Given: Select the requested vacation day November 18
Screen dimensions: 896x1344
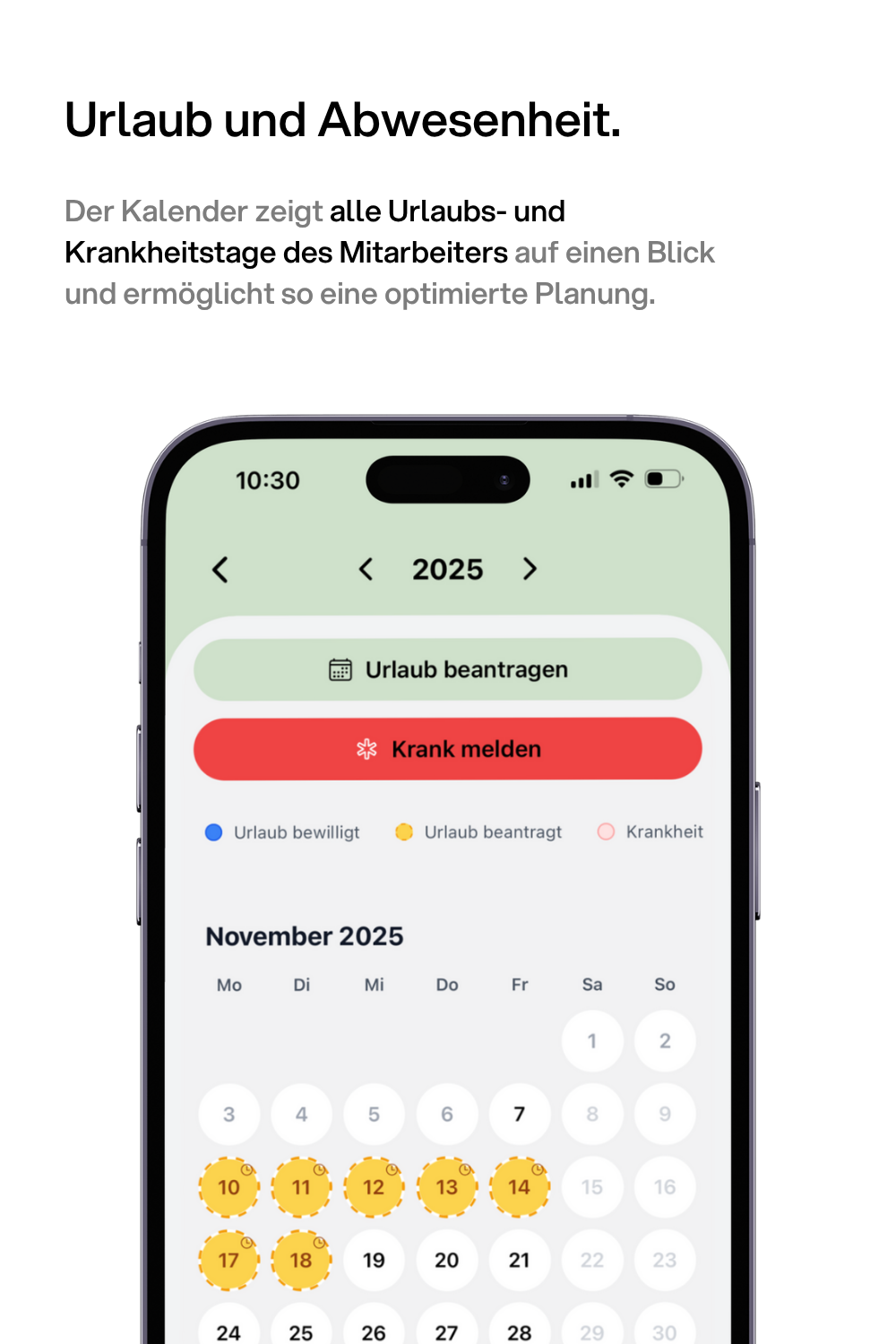Looking at the screenshot, I should [301, 1260].
